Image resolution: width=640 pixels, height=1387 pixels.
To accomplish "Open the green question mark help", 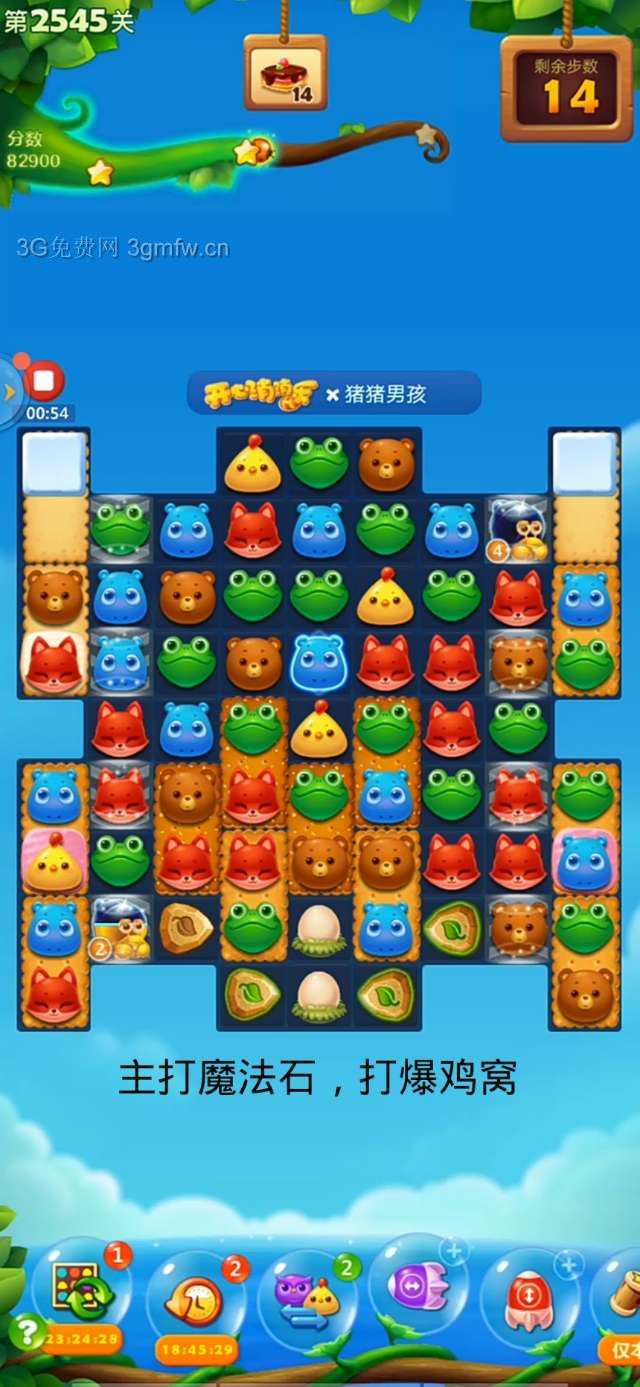I will coord(27,1330).
